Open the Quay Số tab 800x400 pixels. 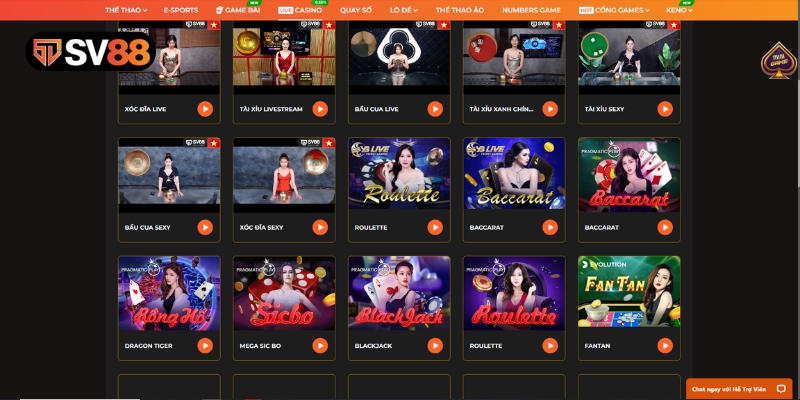pos(356,9)
